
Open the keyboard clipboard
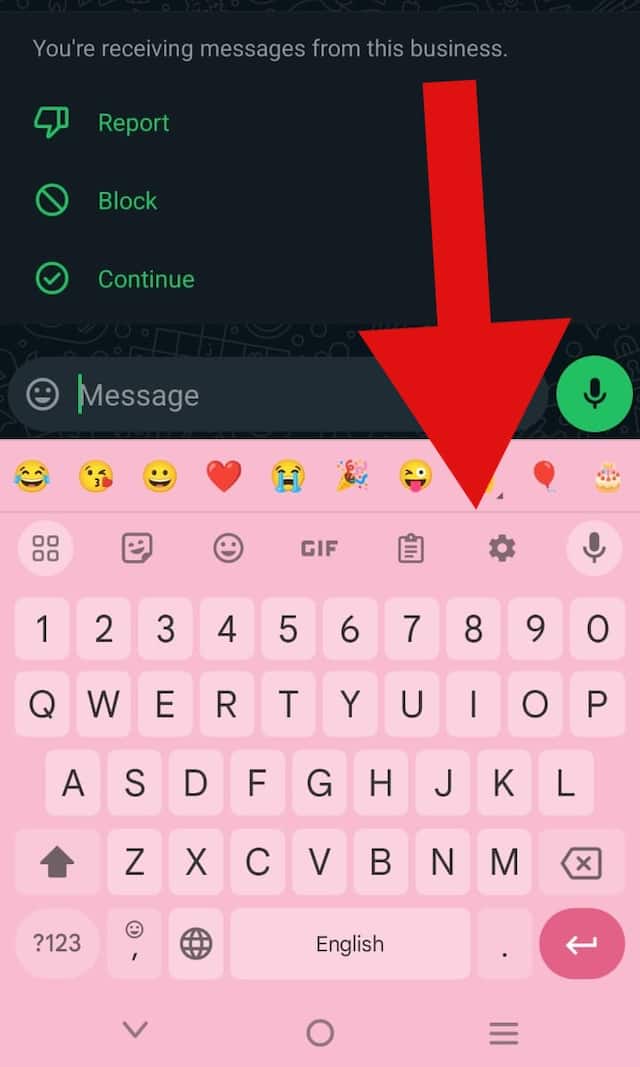[x=410, y=548]
